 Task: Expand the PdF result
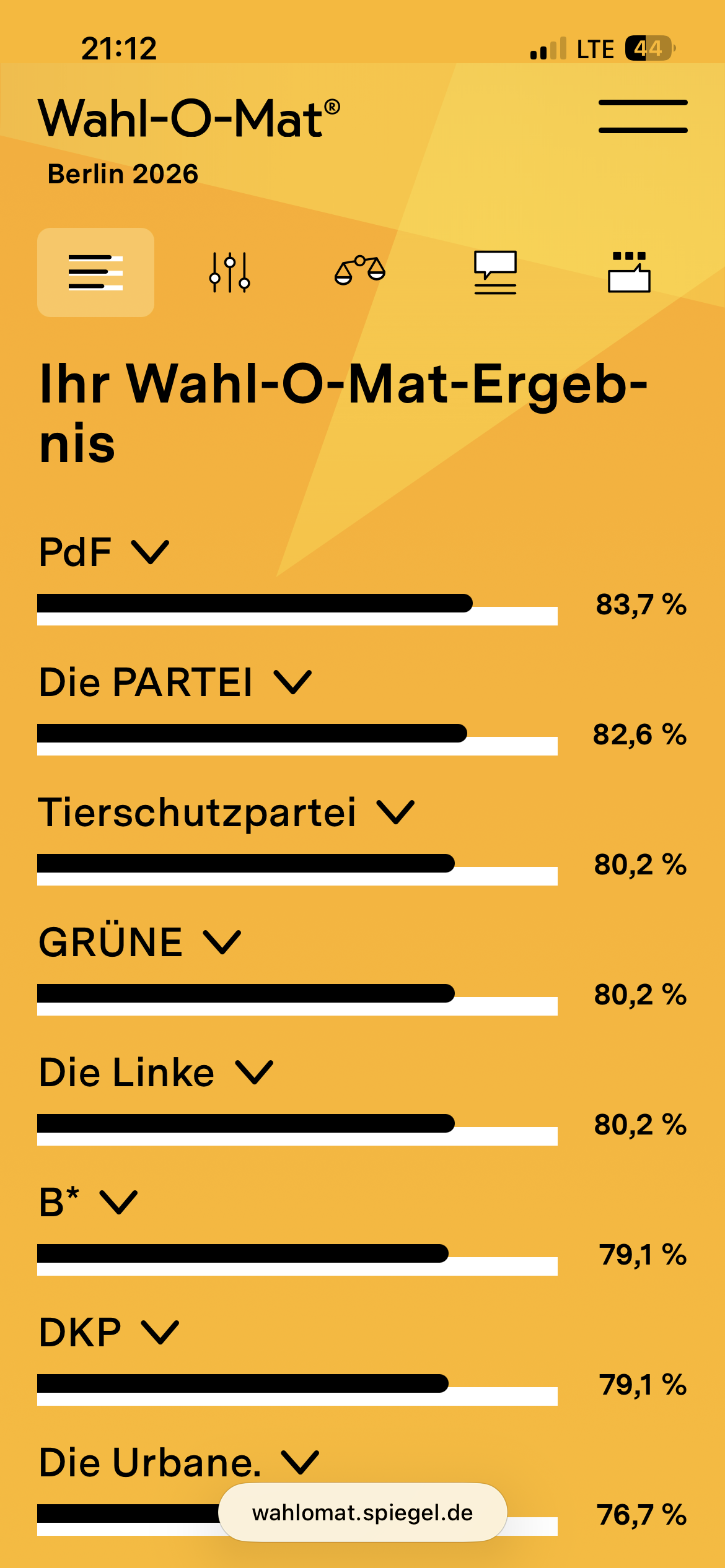103,552
